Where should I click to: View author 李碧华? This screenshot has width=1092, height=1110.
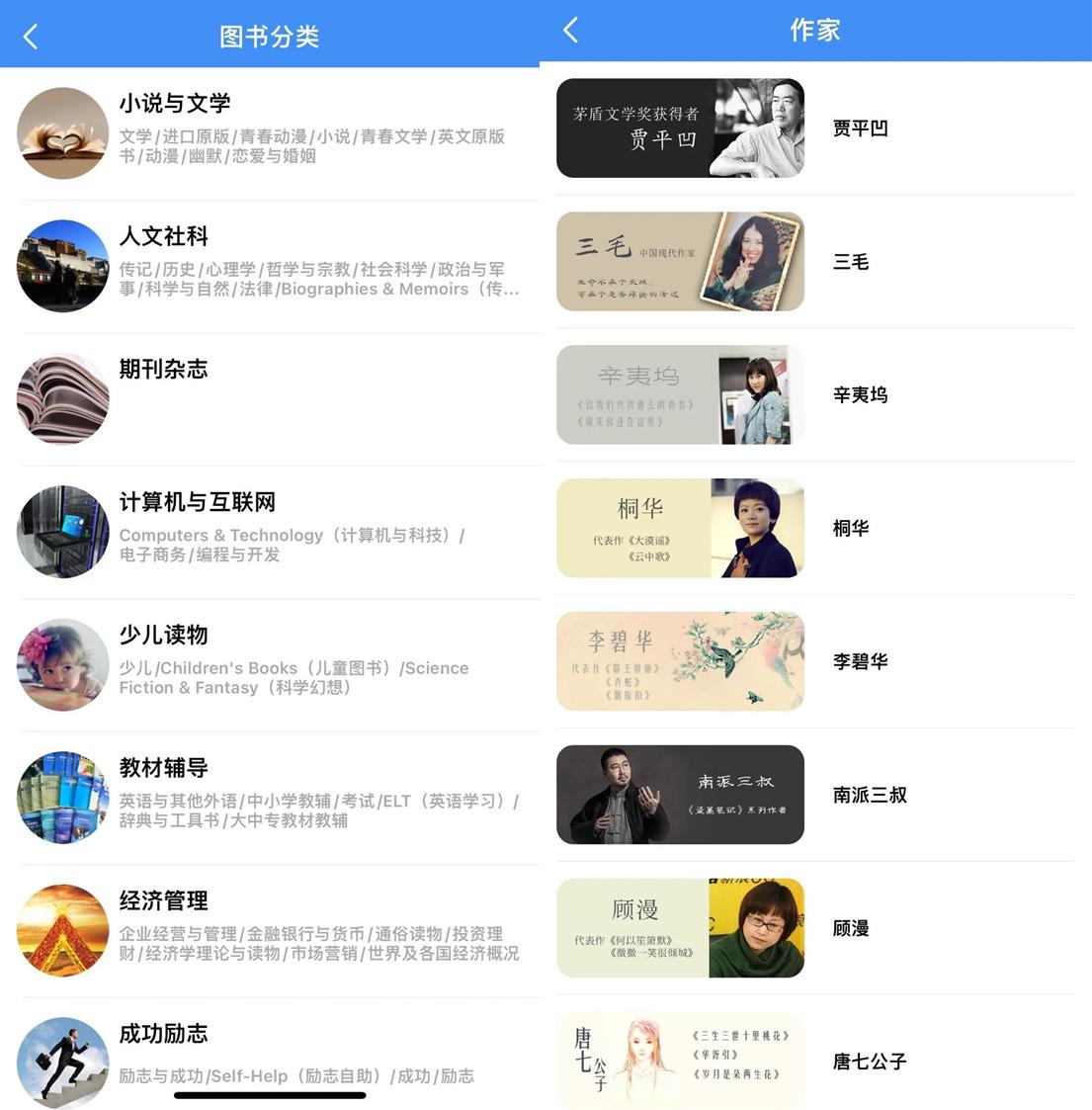point(860,661)
